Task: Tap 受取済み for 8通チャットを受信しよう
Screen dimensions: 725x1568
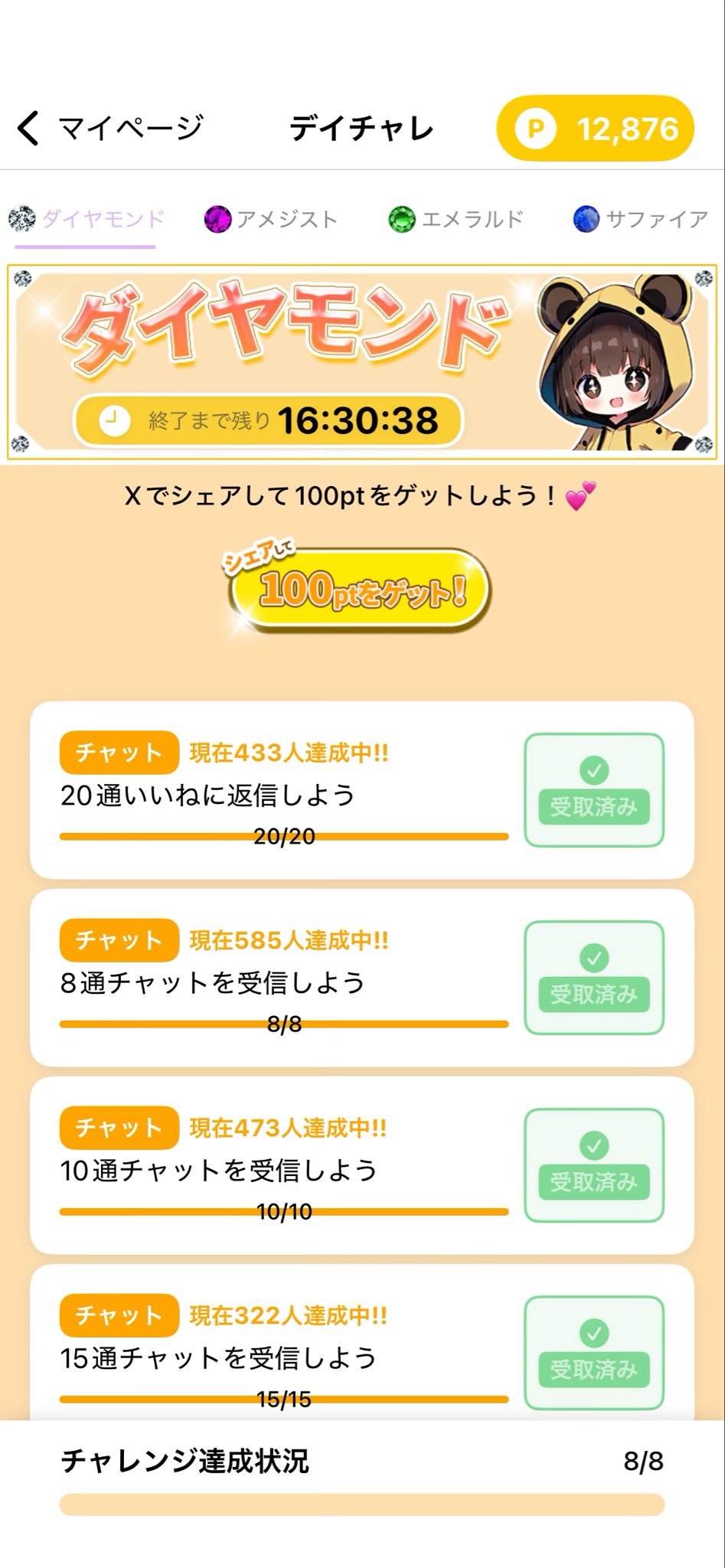Action: 593,978
